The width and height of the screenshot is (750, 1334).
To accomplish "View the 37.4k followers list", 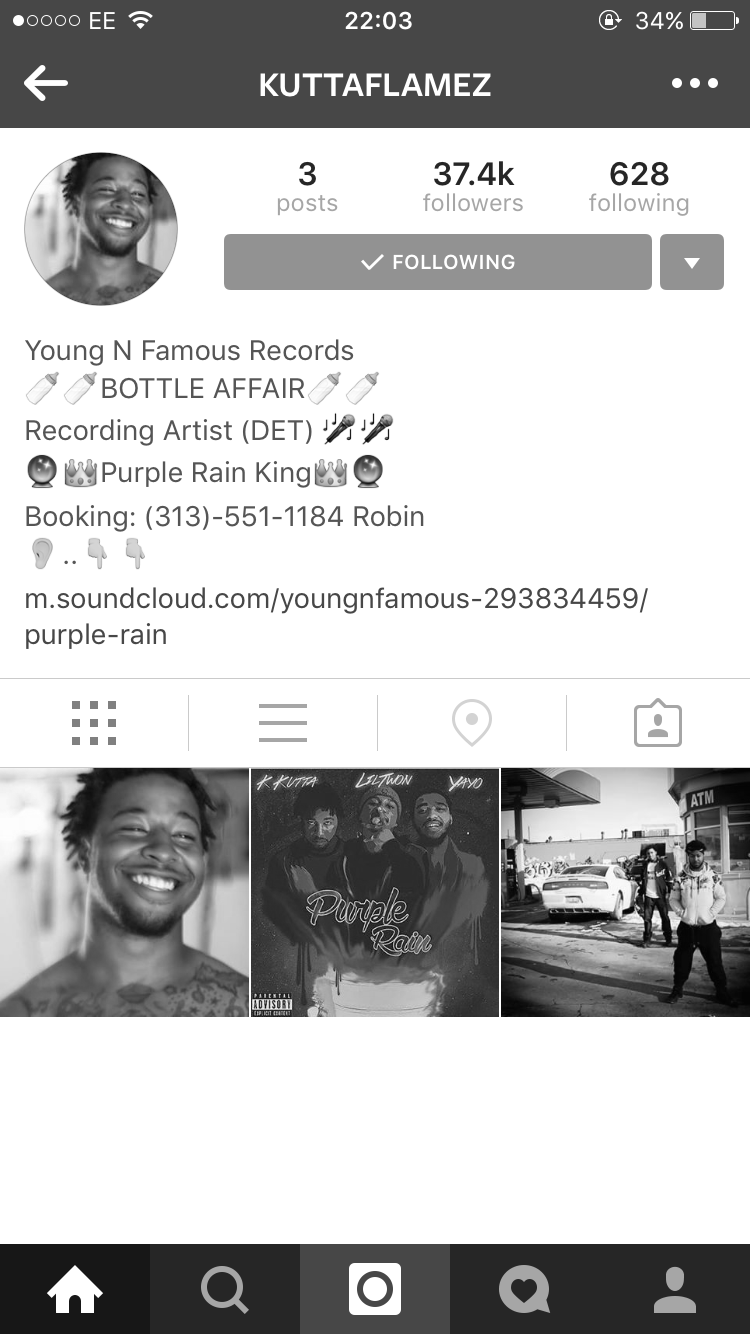I will pyautogui.click(x=473, y=187).
